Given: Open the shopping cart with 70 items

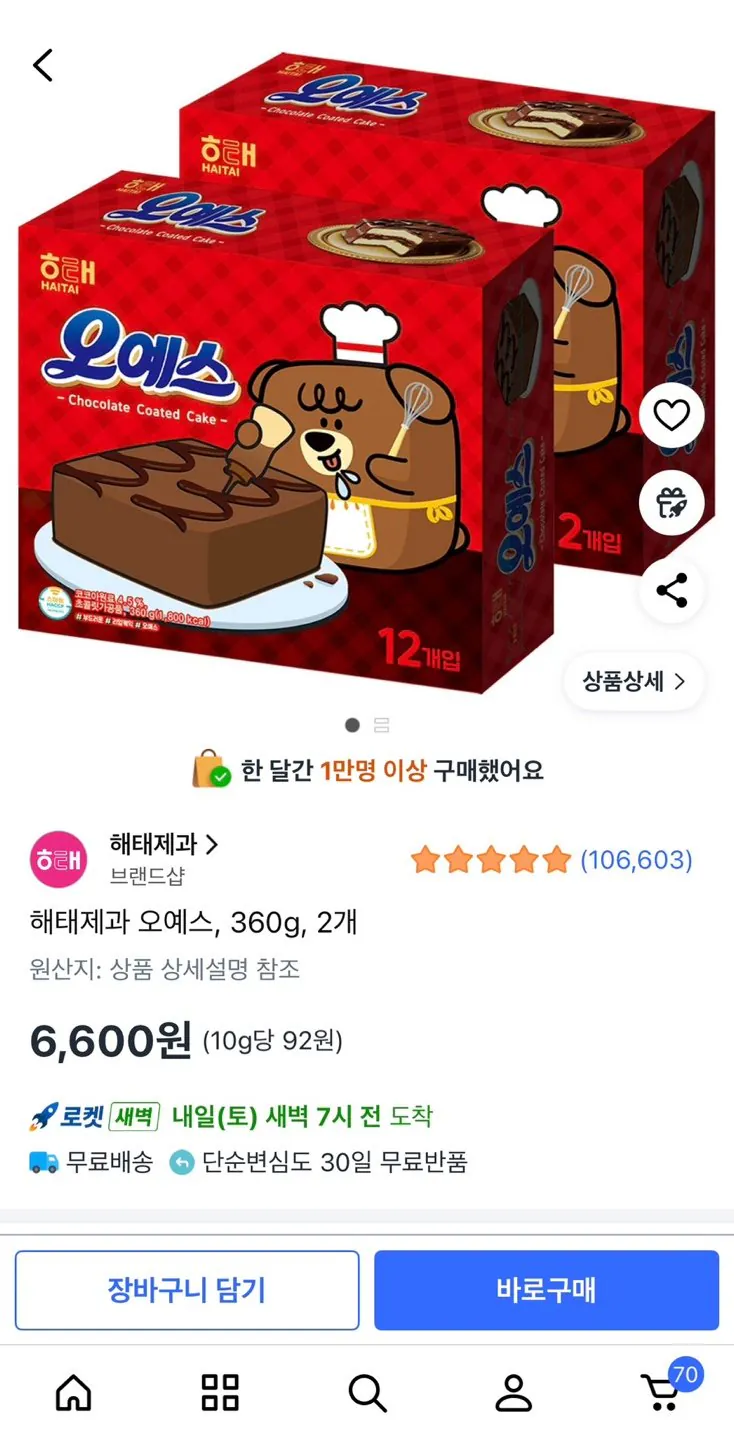Looking at the screenshot, I should pyautogui.click(x=660, y=1391).
